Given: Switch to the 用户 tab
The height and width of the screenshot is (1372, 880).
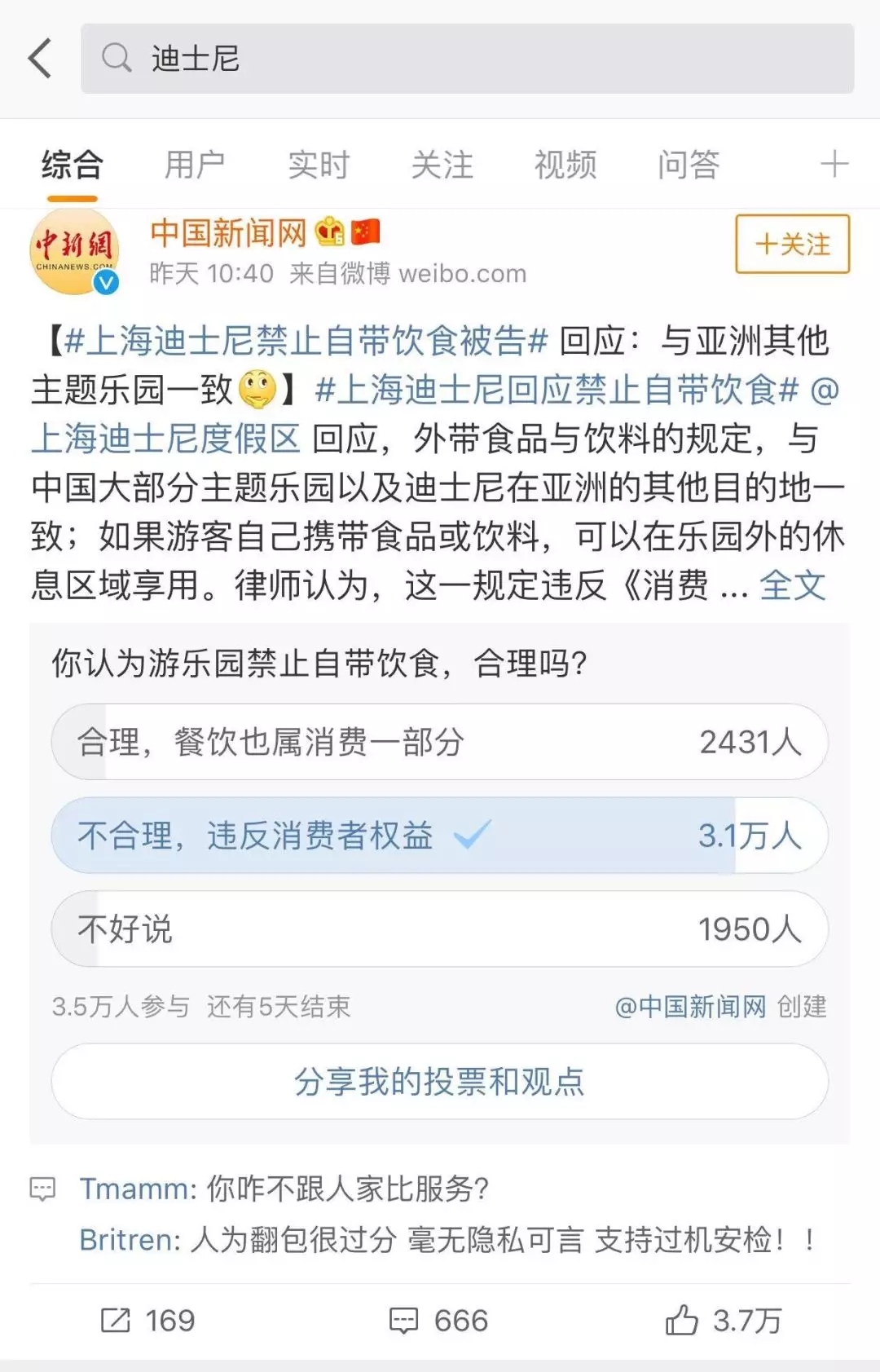Looking at the screenshot, I should coord(194,165).
